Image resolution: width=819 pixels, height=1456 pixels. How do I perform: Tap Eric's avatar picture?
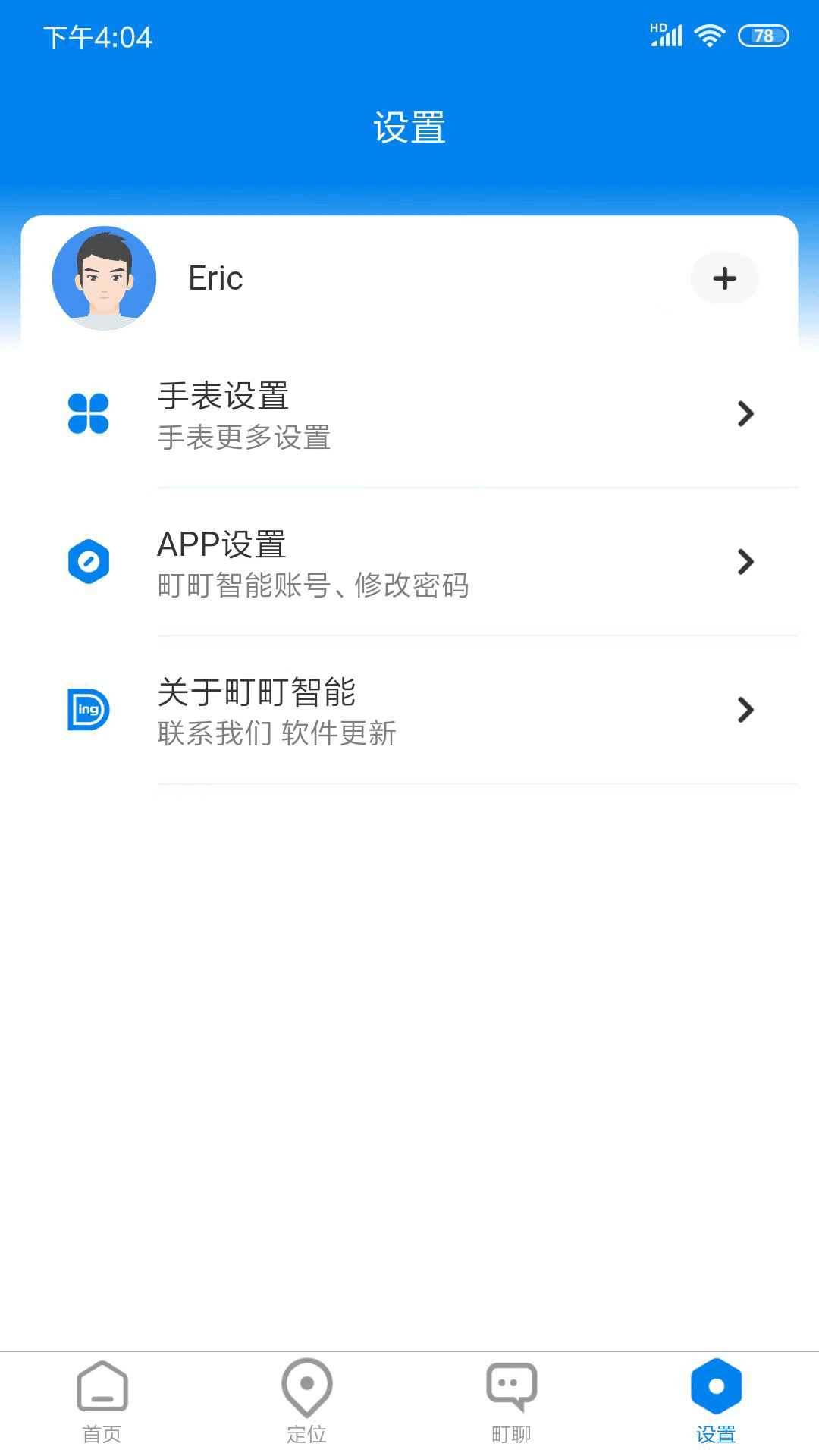[106, 278]
